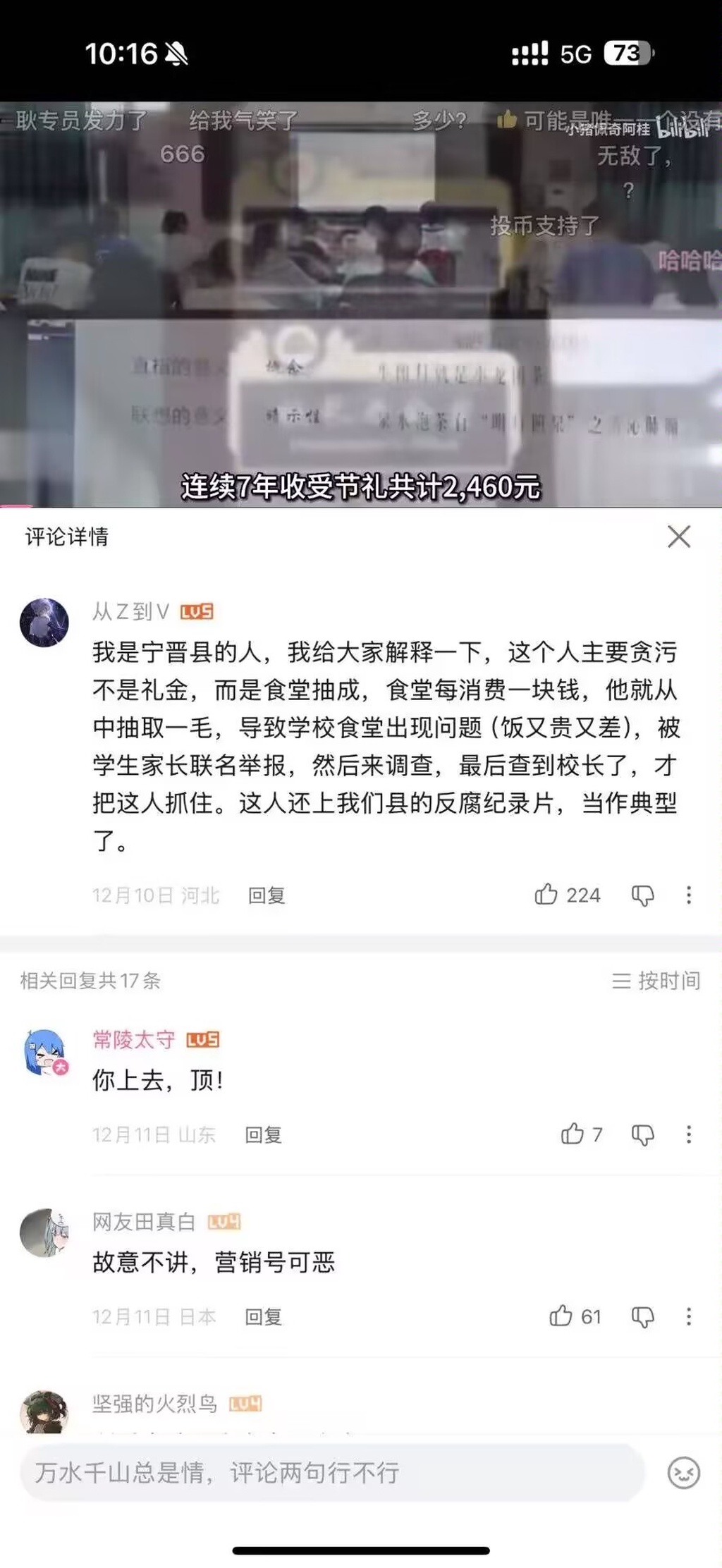The image size is (722, 1568).
Task: Open the emoji picker
Action: click(x=683, y=1472)
